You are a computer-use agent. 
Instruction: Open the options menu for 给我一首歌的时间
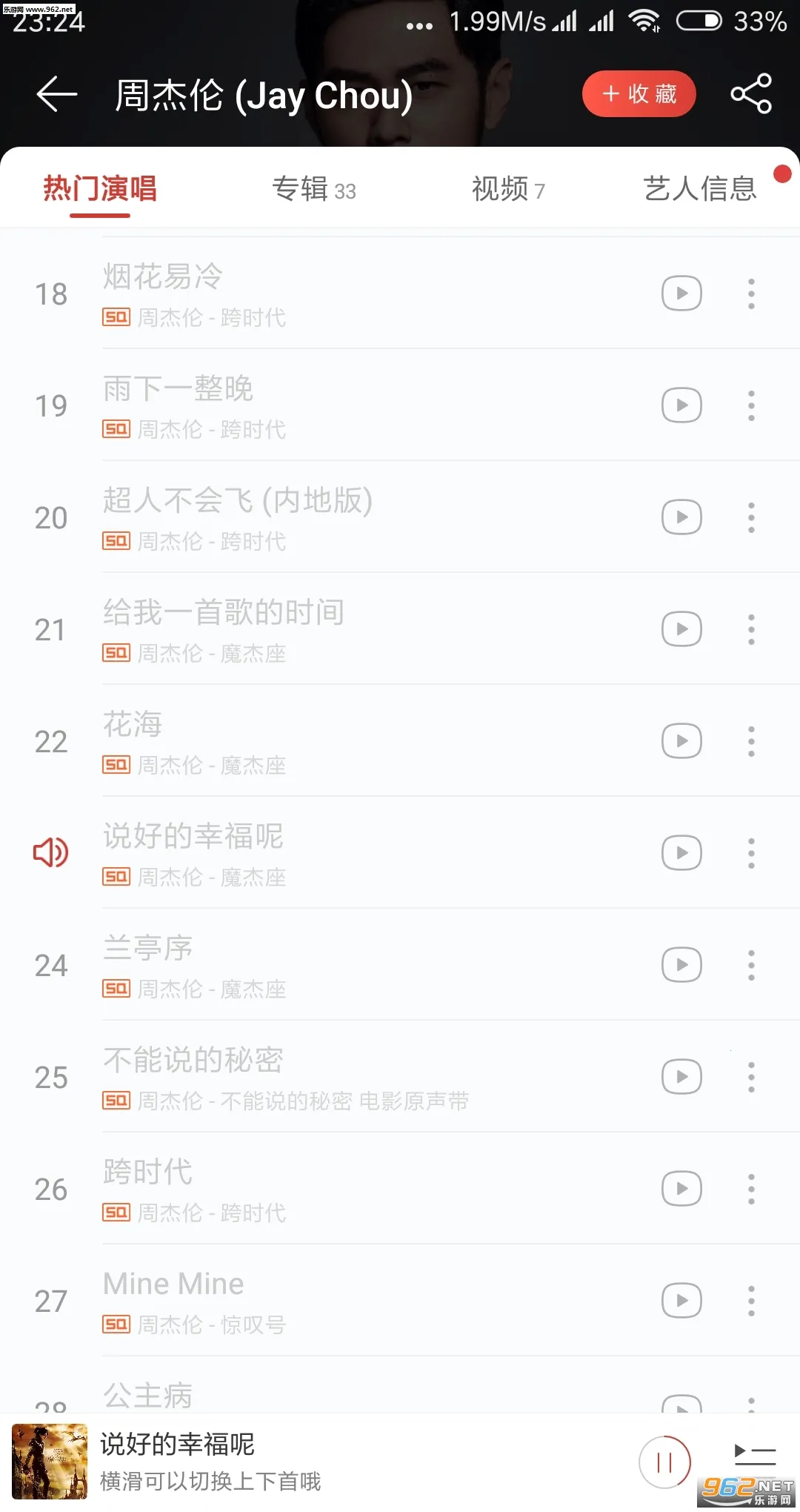point(750,629)
